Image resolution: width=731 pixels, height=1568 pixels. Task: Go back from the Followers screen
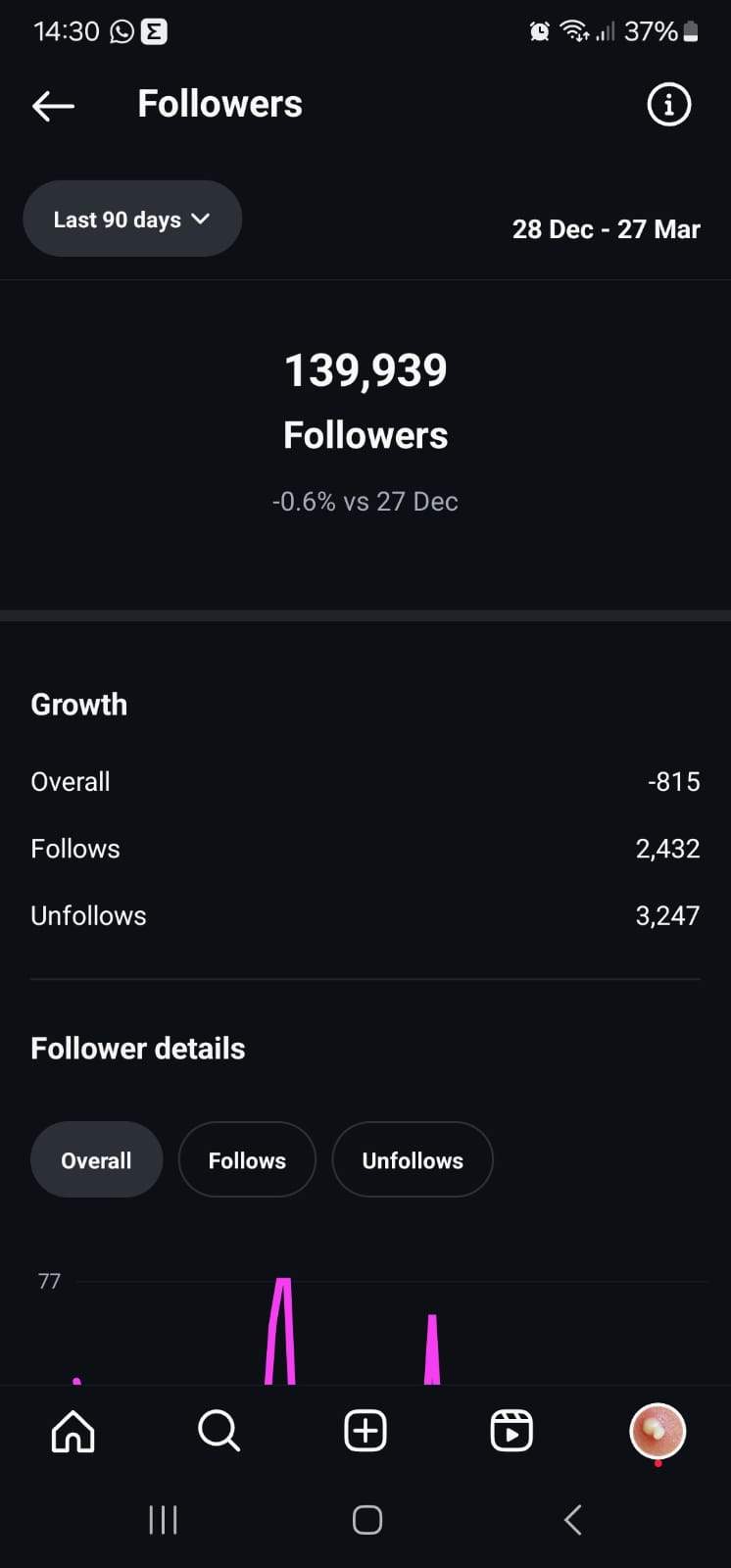coord(53,106)
